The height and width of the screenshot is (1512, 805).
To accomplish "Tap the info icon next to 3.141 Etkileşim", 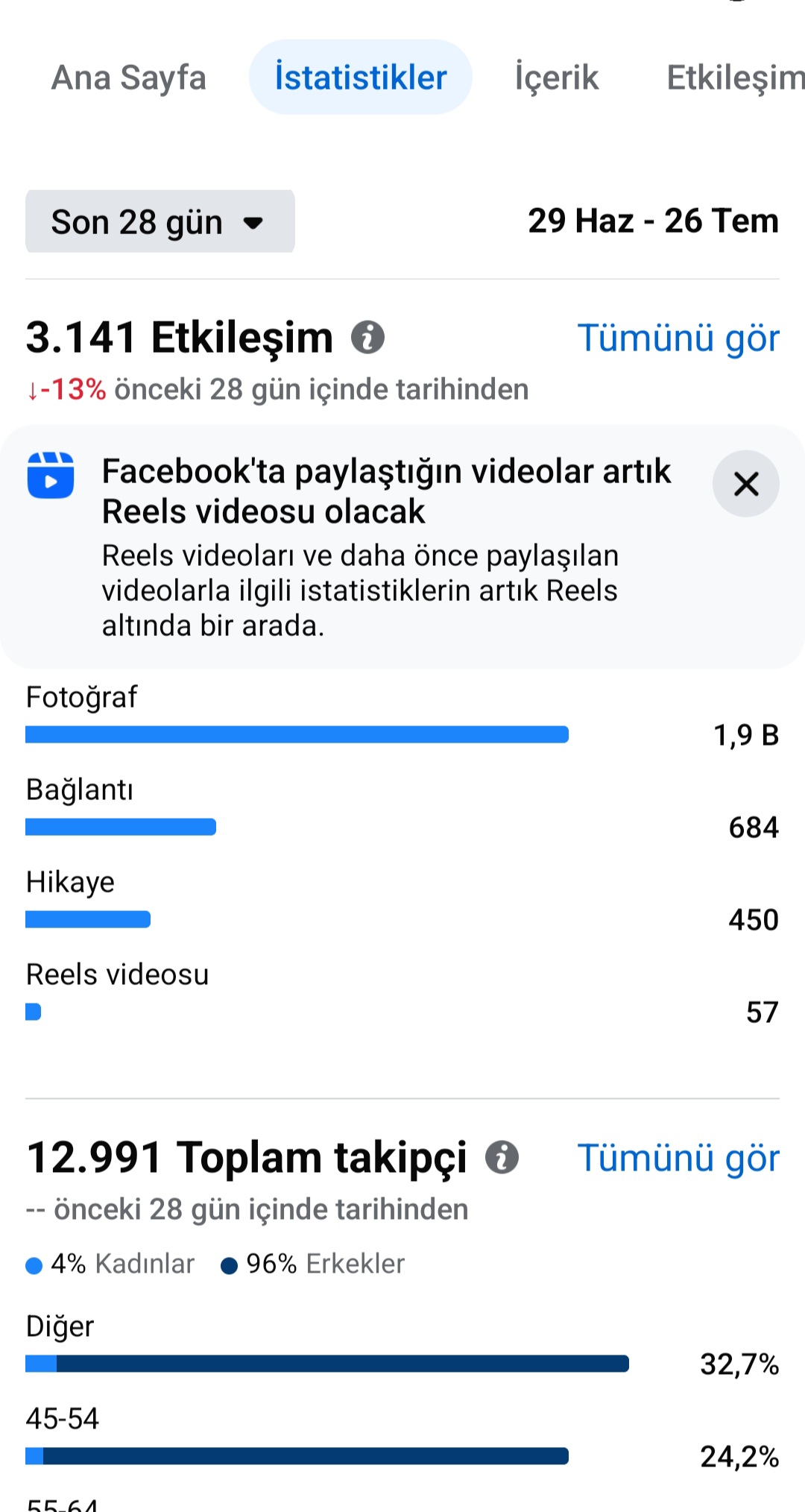I will [367, 337].
